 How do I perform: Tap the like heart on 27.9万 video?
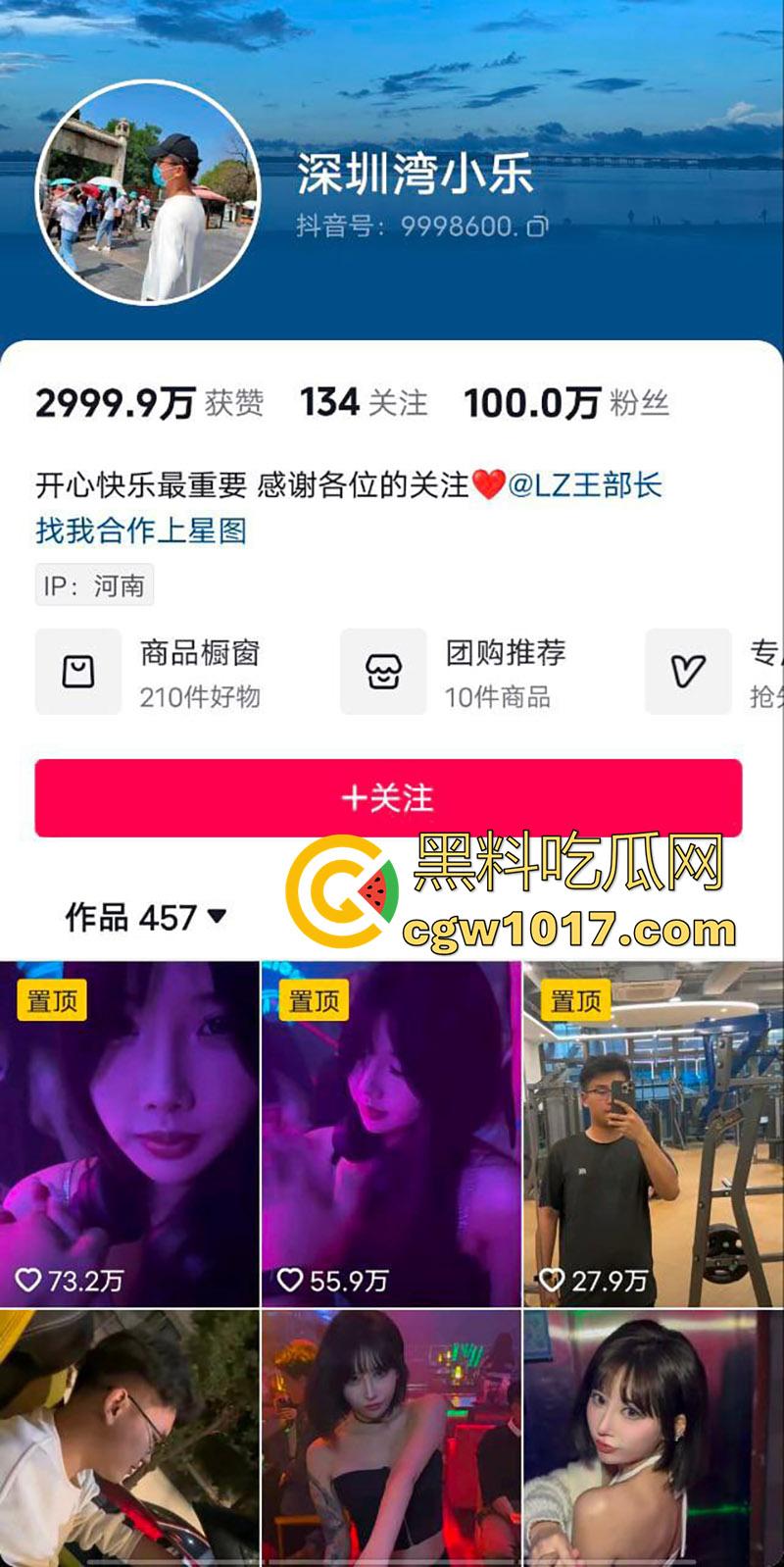point(550,1279)
